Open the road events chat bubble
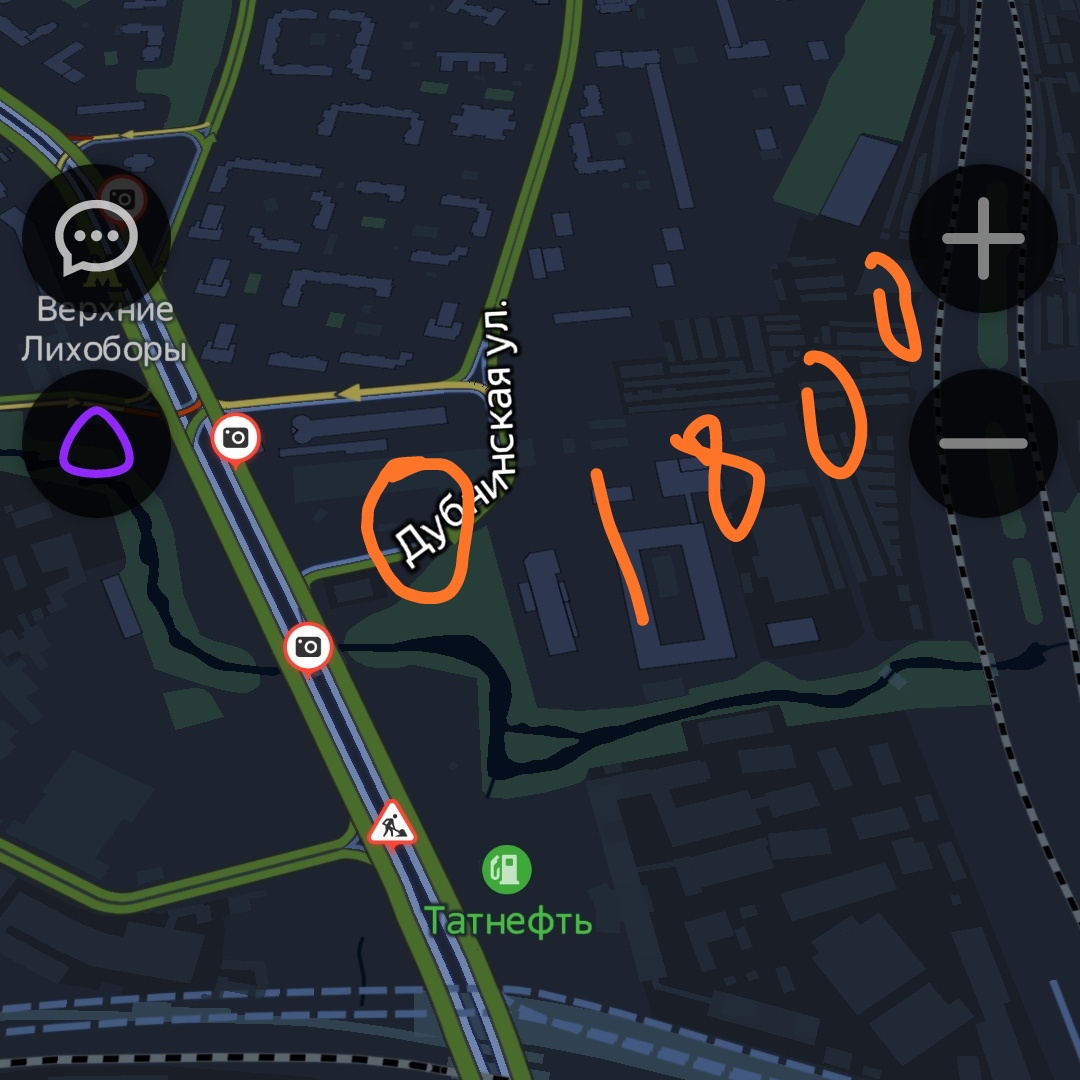Viewport: 1080px width, 1080px height. pos(96,238)
